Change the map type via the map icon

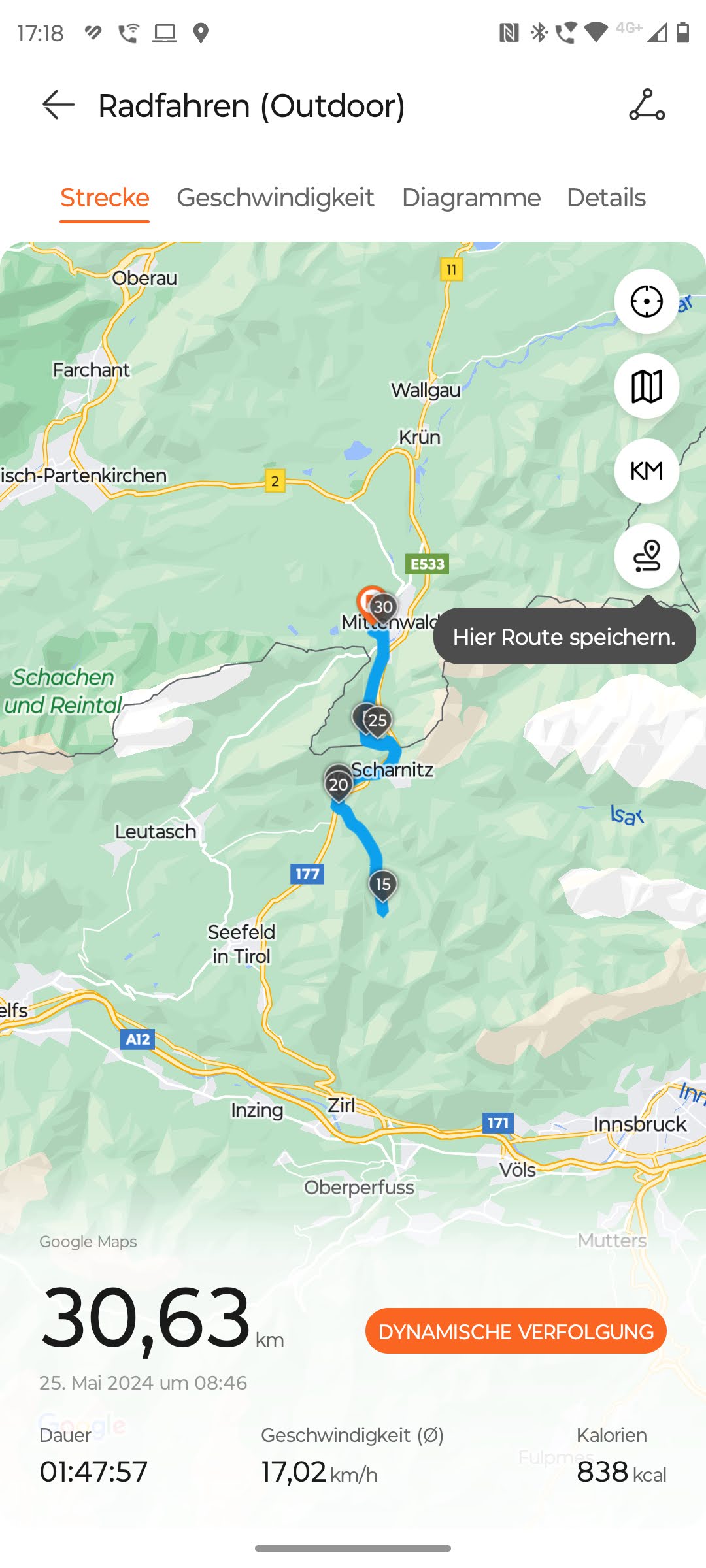(x=647, y=386)
